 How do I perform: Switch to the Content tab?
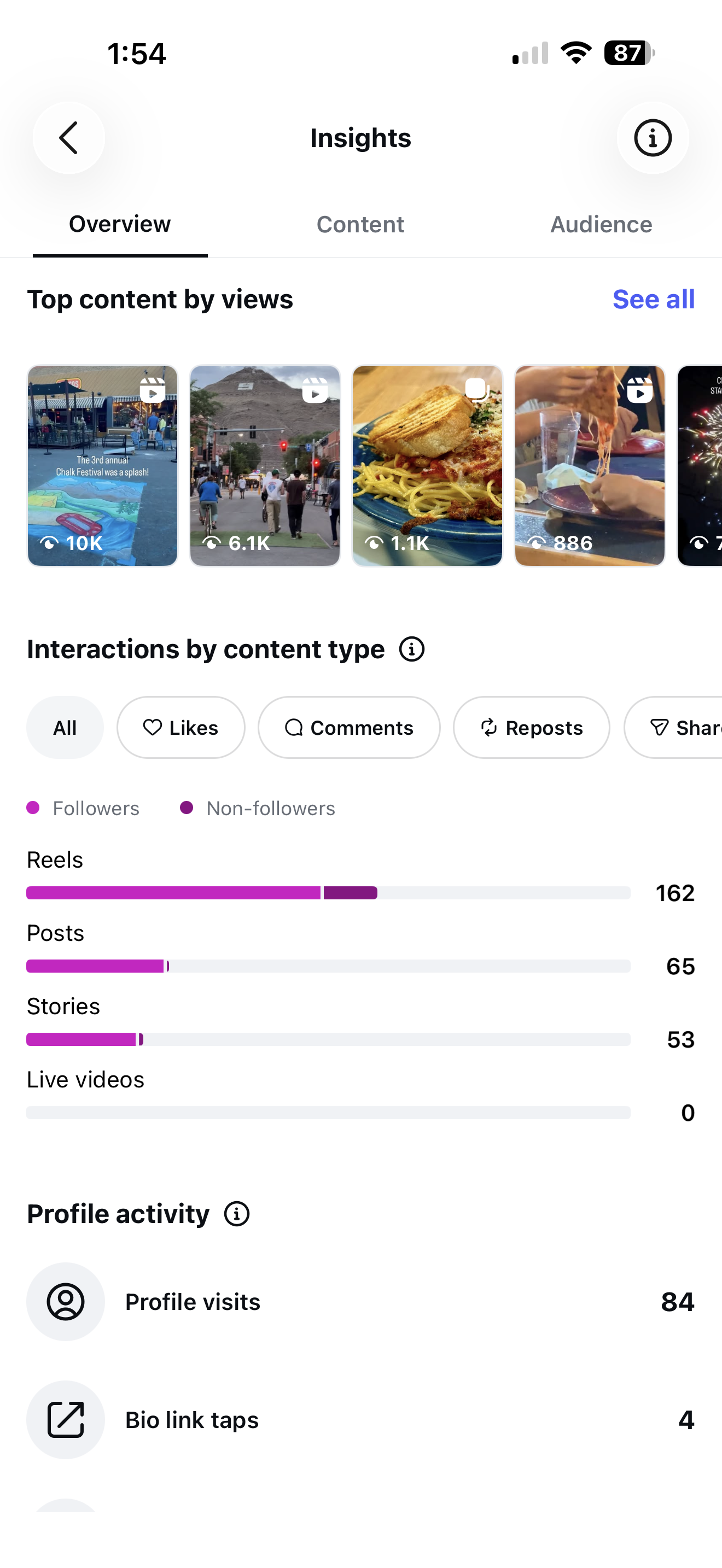tap(360, 225)
